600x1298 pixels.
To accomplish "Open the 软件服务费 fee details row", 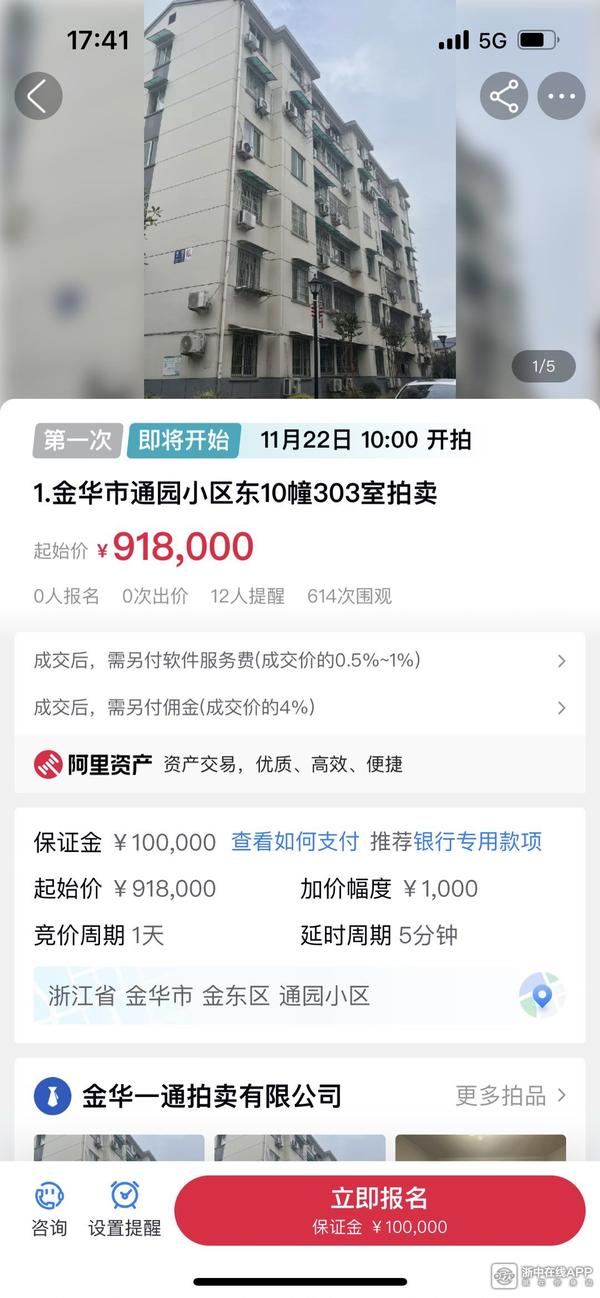I will pos(300,660).
